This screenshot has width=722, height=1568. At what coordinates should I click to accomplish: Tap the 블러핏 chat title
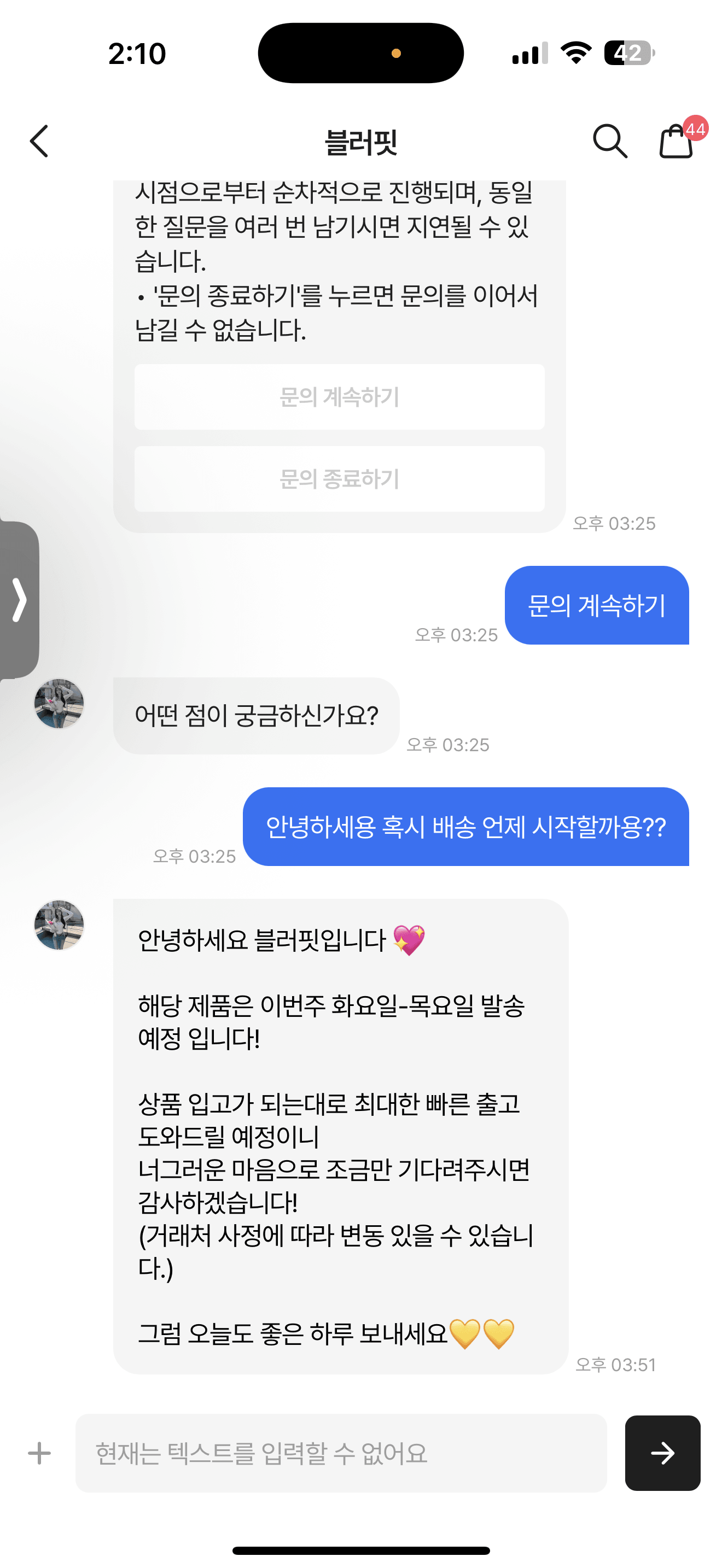pyautogui.click(x=360, y=141)
